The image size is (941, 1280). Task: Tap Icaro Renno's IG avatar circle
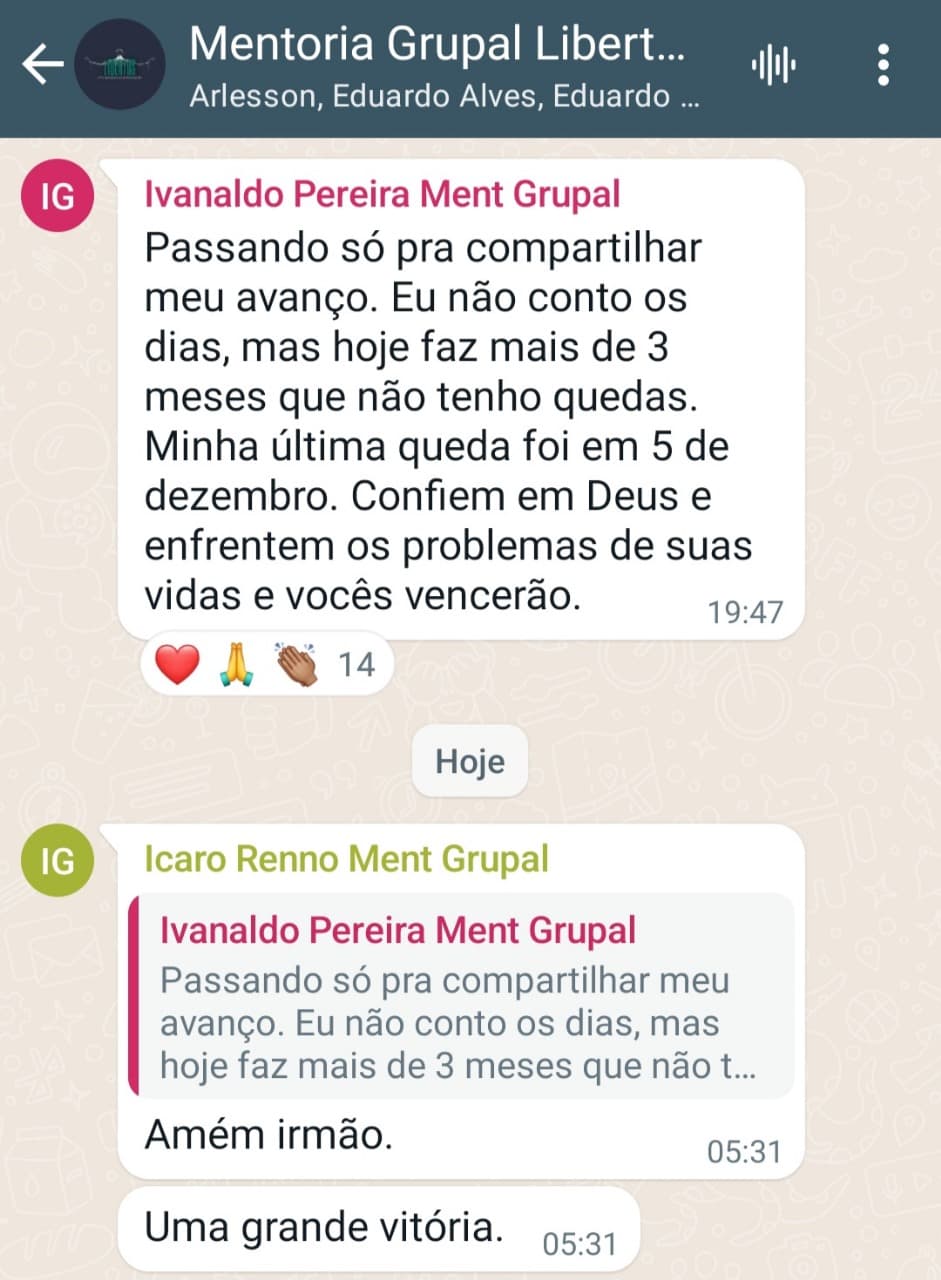click(x=57, y=858)
